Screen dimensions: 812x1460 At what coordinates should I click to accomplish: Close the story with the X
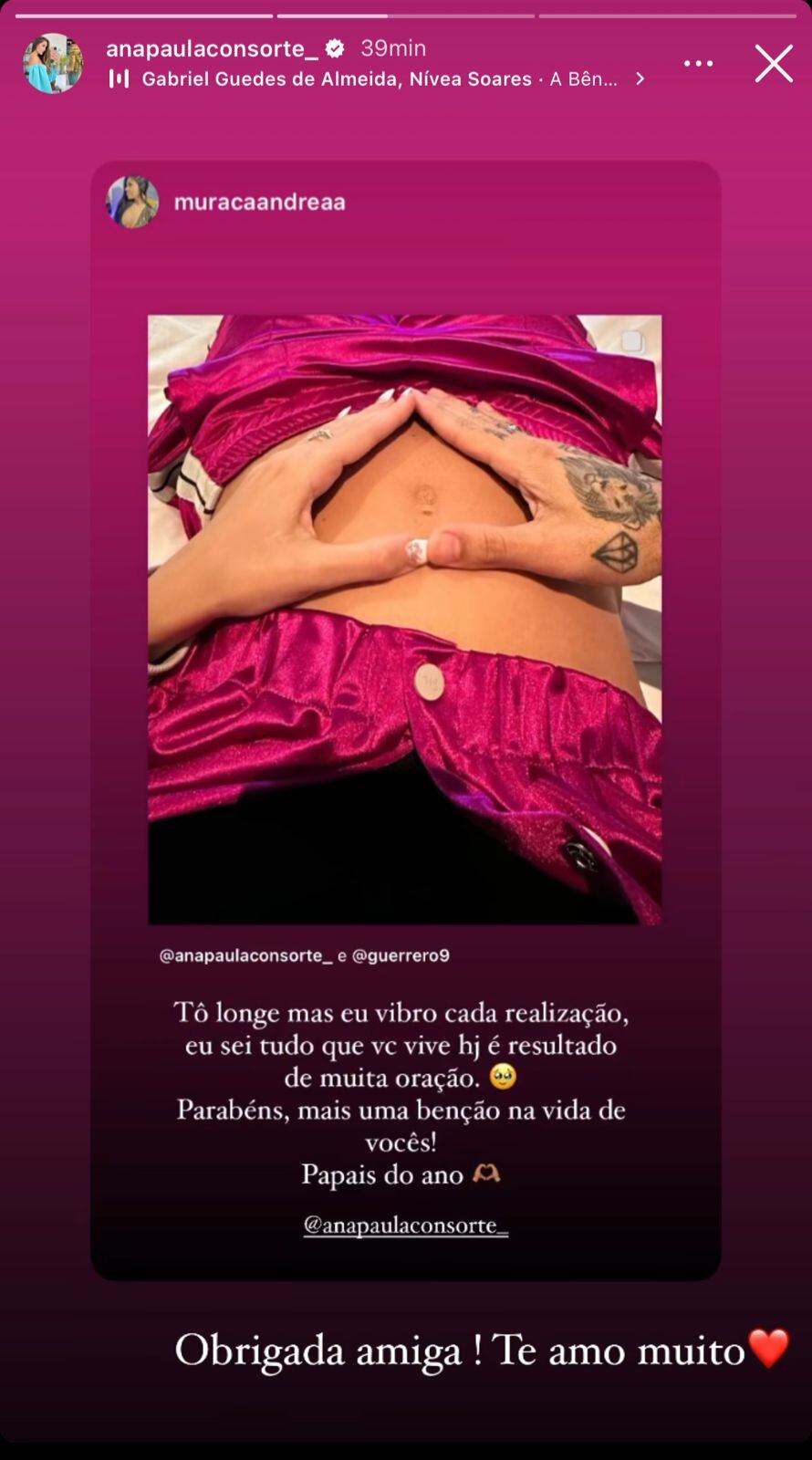point(774,63)
